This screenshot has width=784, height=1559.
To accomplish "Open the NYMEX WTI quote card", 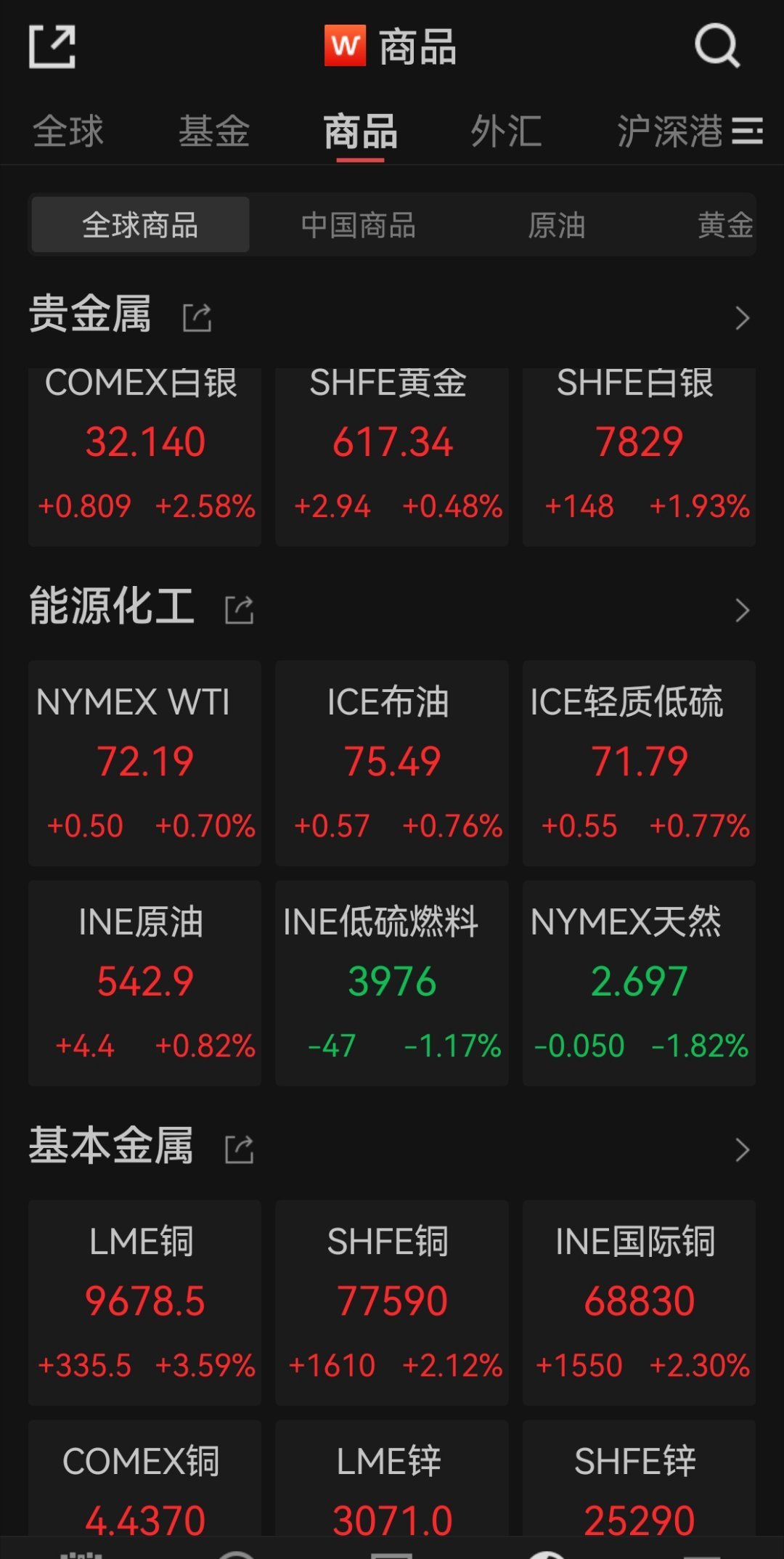I will pos(144,763).
